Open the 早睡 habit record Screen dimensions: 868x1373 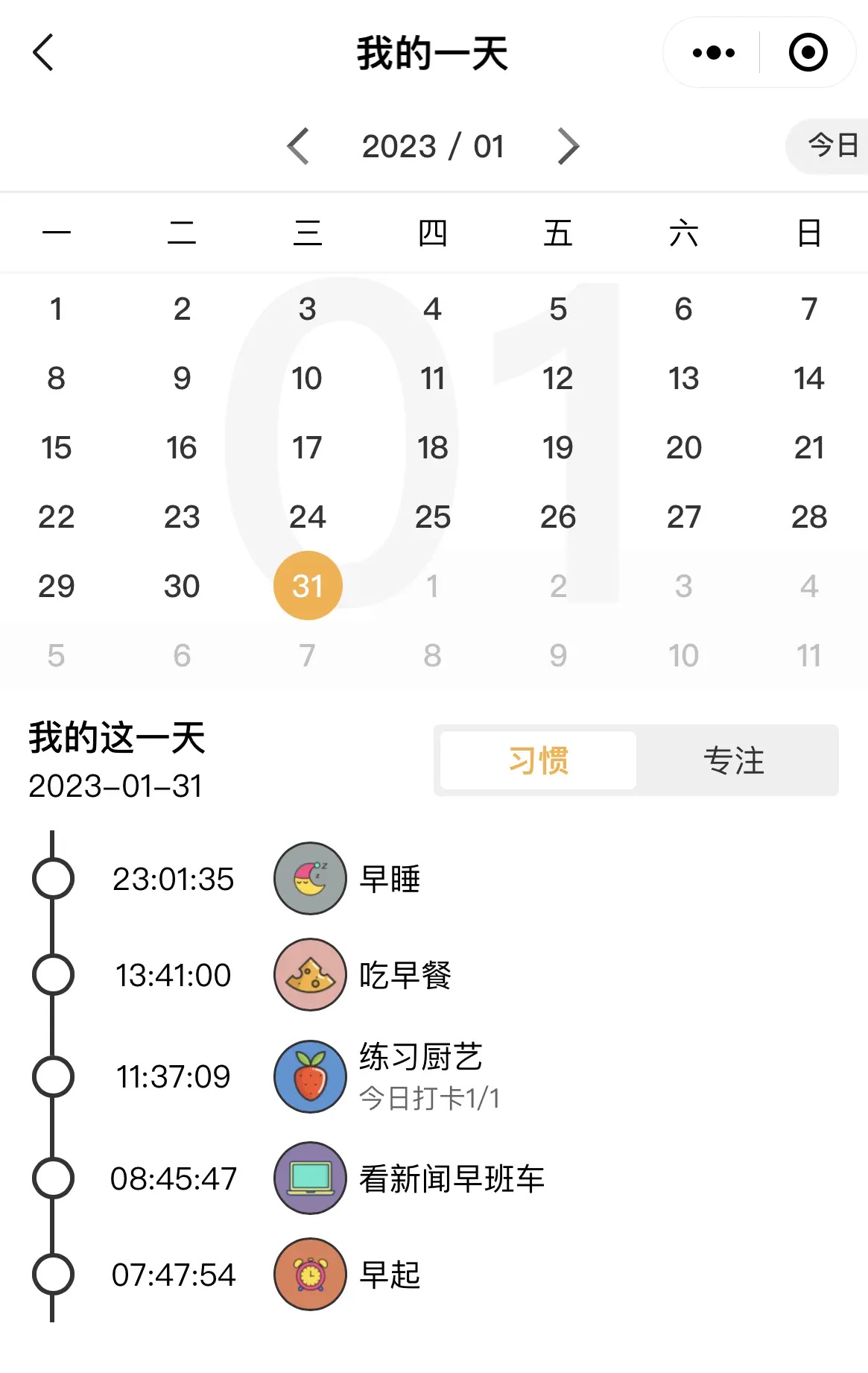point(390,880)
